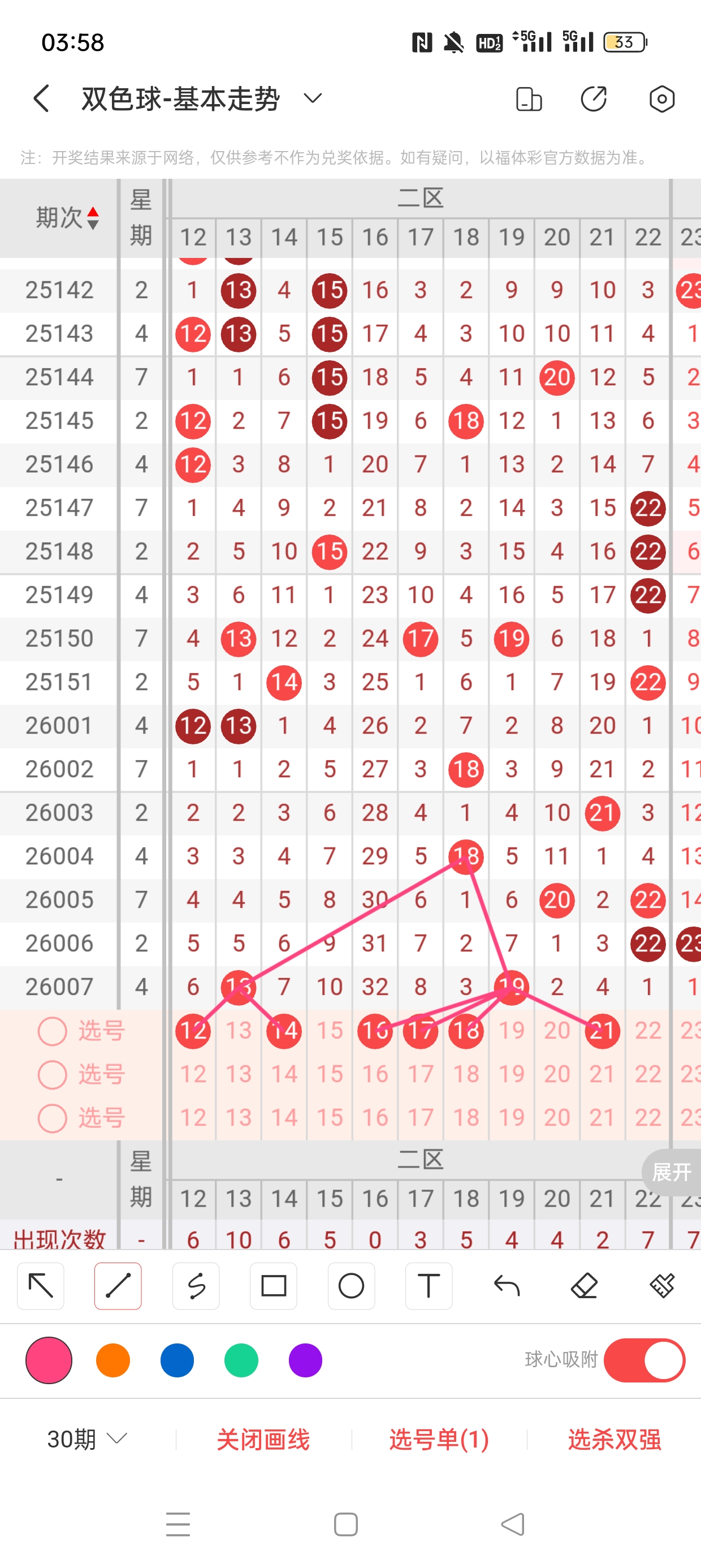The image size is (701, 1568).
Task: Select the circle shape tool
Action: pyautogui.click(x=351, y=1286)
